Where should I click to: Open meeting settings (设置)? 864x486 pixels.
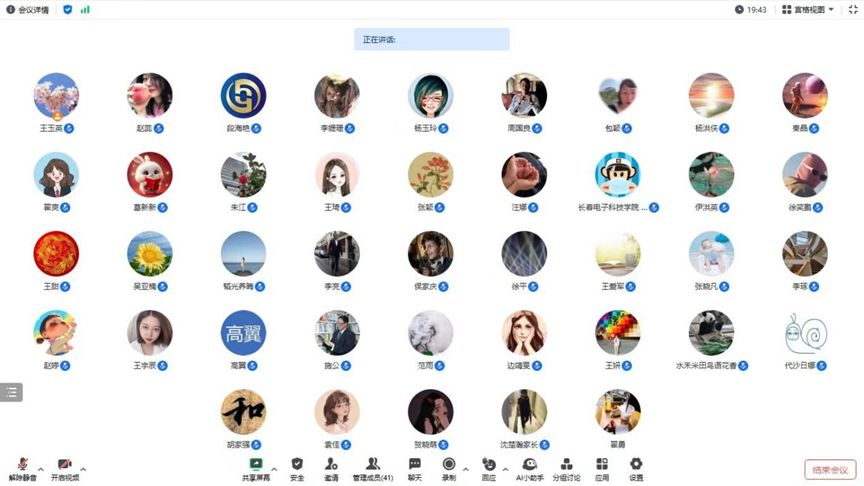[x=636, y=468]
